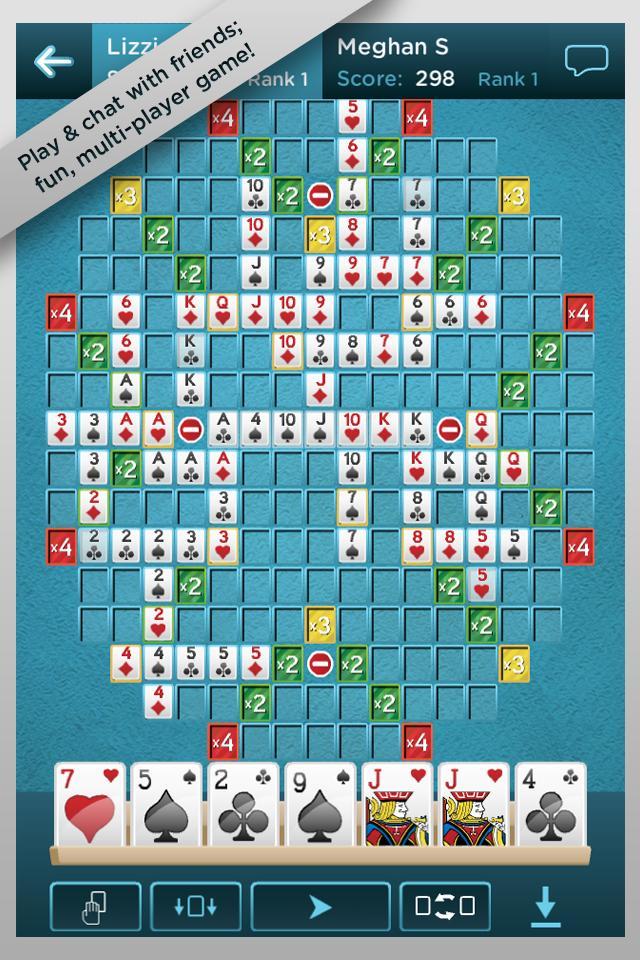Tap the download arrow icon
640x960 pixels.
545,907
